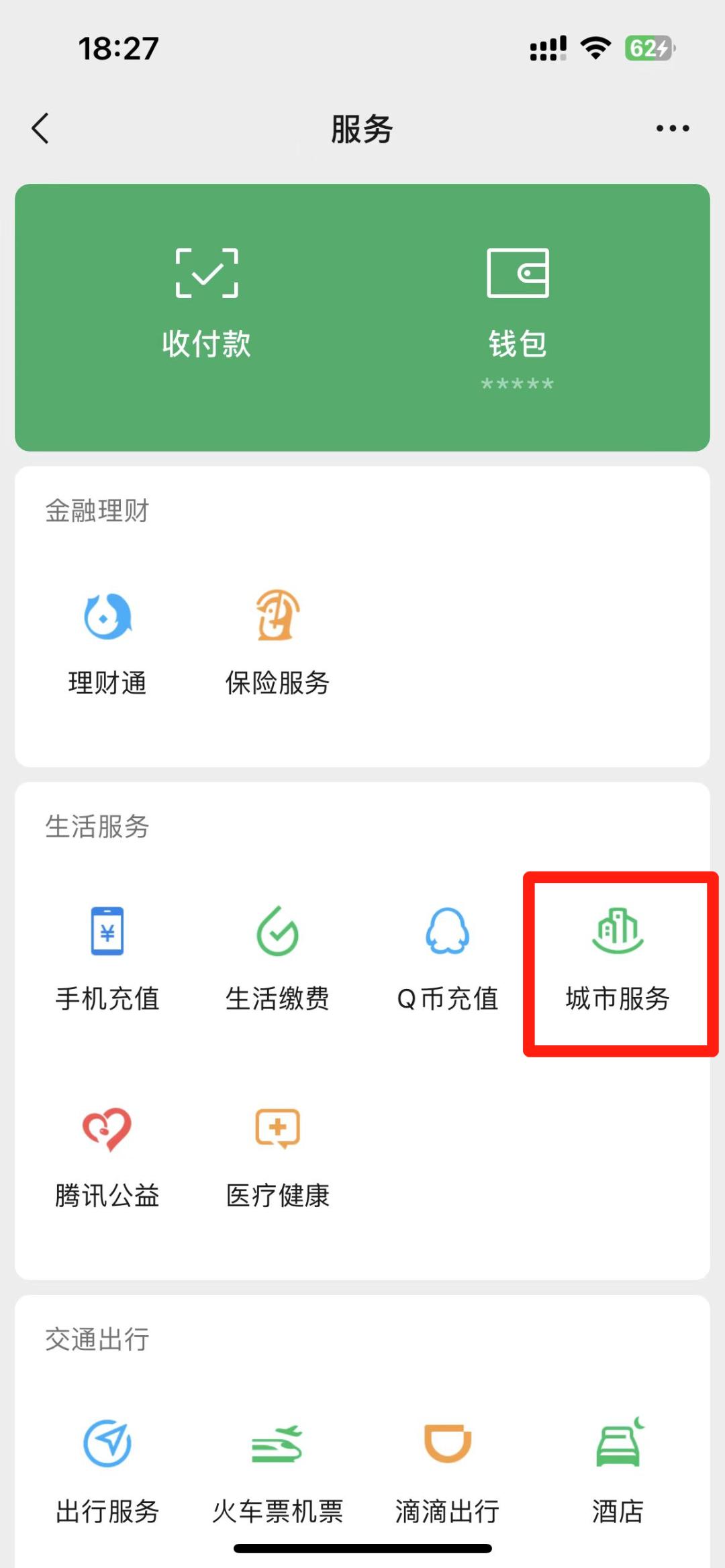The height and width of the screenshot is (1568, 725).
Task: Tap the 服务 title text
Action: [x=362, y=127]
